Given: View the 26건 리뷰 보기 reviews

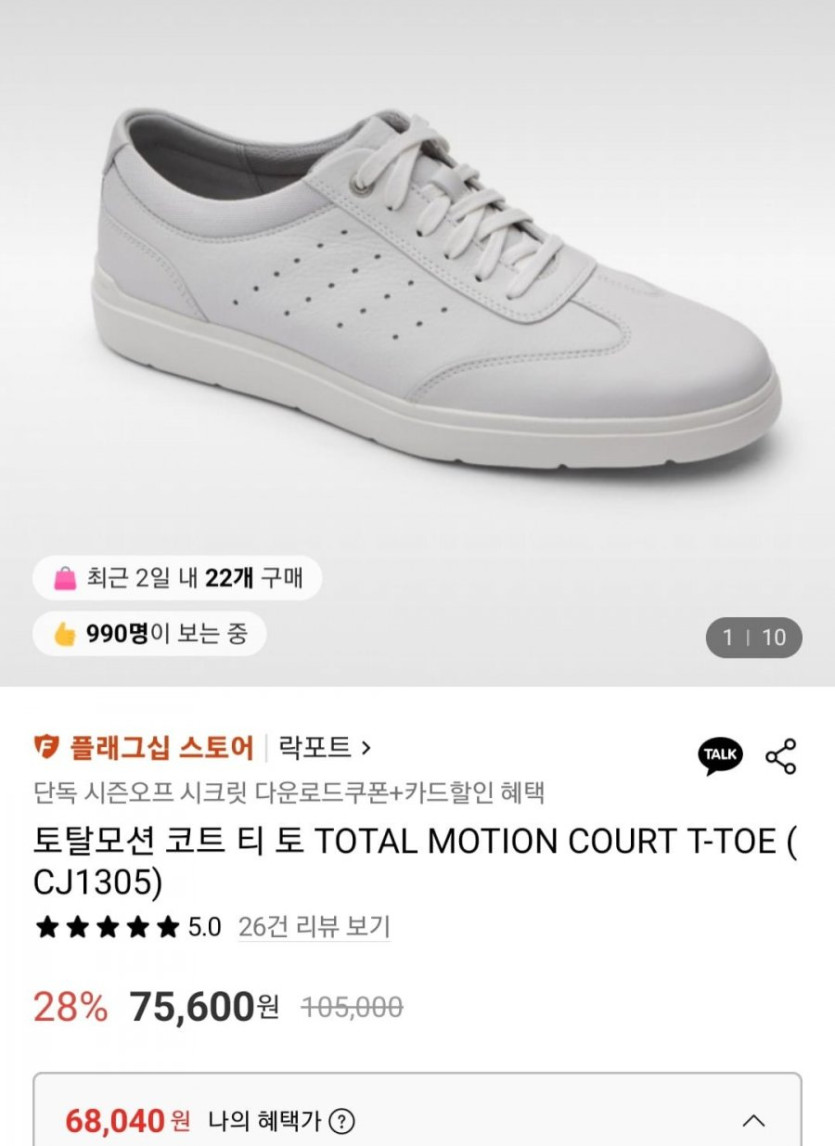Looking at the screenshot, I should pos(313,927).
